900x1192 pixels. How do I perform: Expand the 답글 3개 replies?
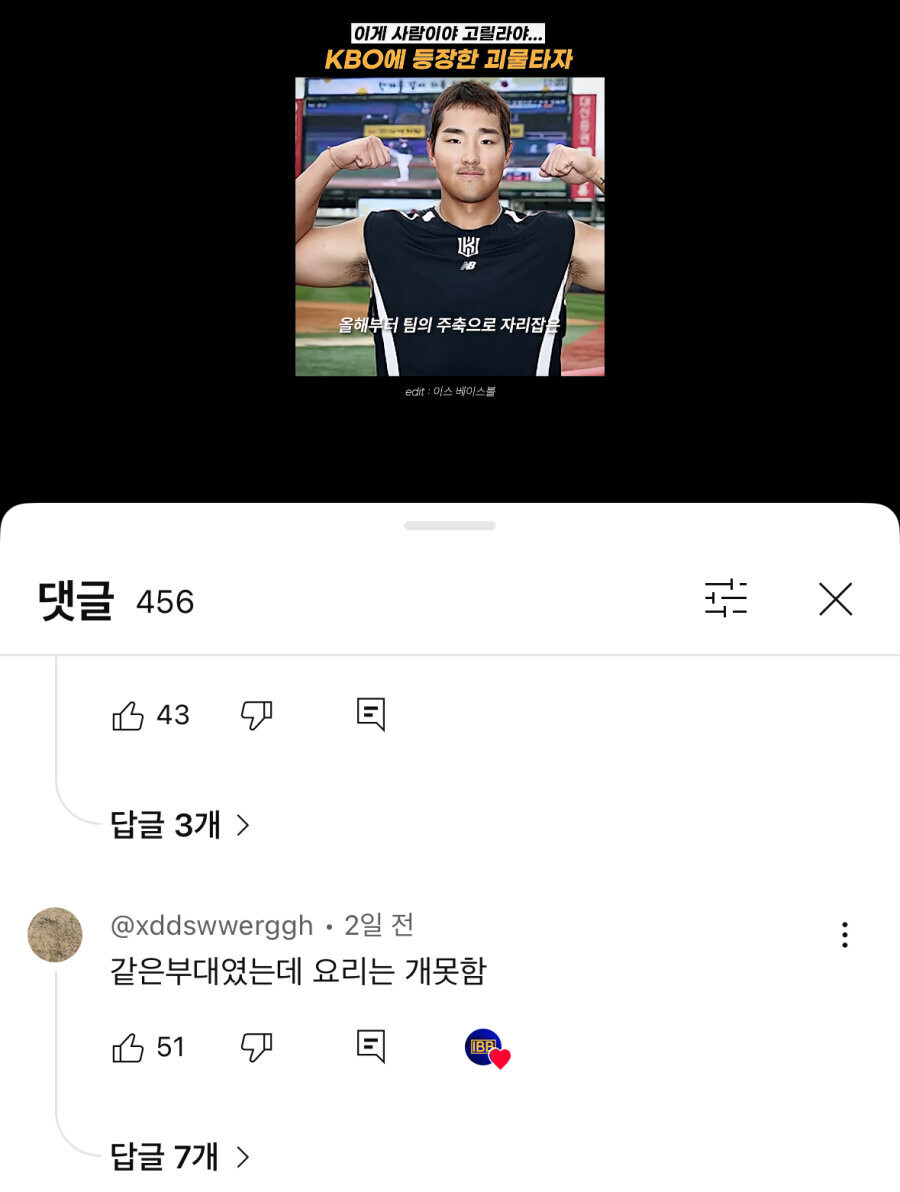[180, 825]
